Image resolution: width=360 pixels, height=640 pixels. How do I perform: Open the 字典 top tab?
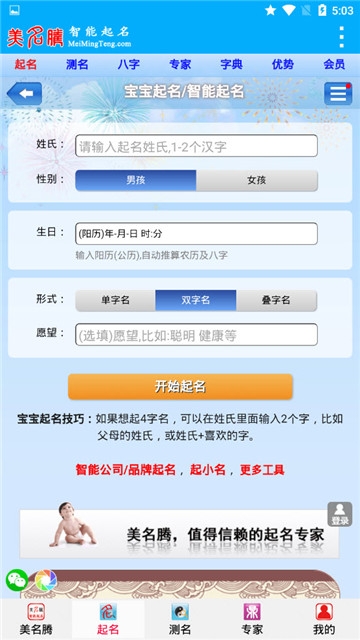coord(231,64)
